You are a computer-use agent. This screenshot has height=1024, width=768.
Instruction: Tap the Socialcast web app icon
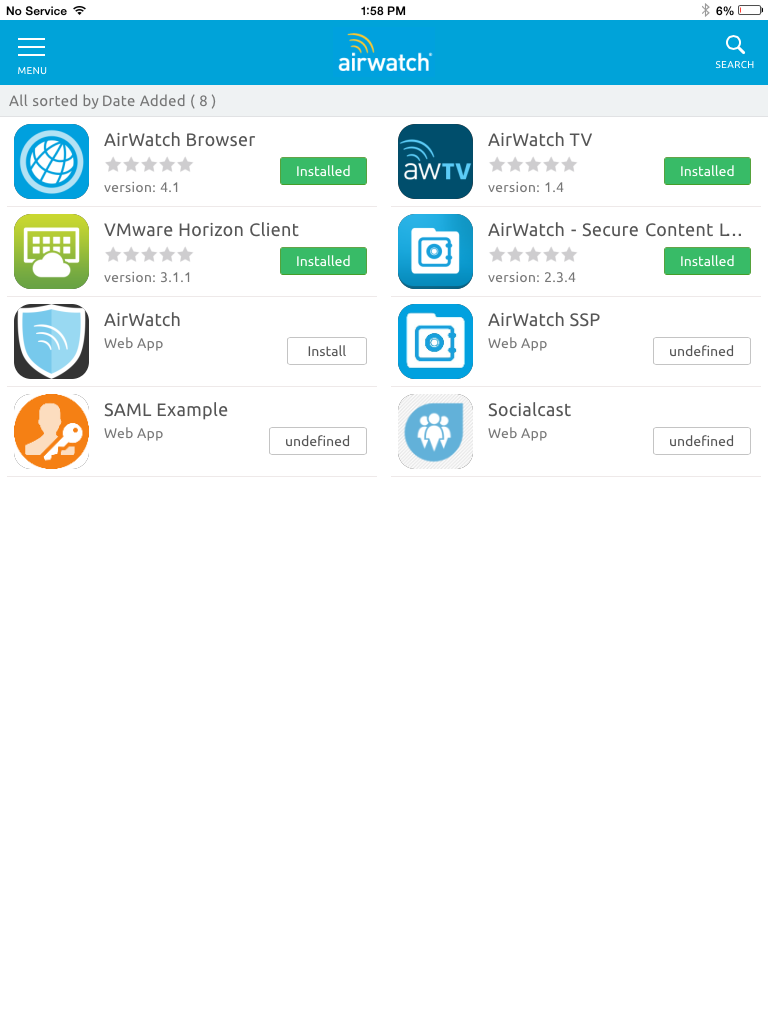pos(435,431)
